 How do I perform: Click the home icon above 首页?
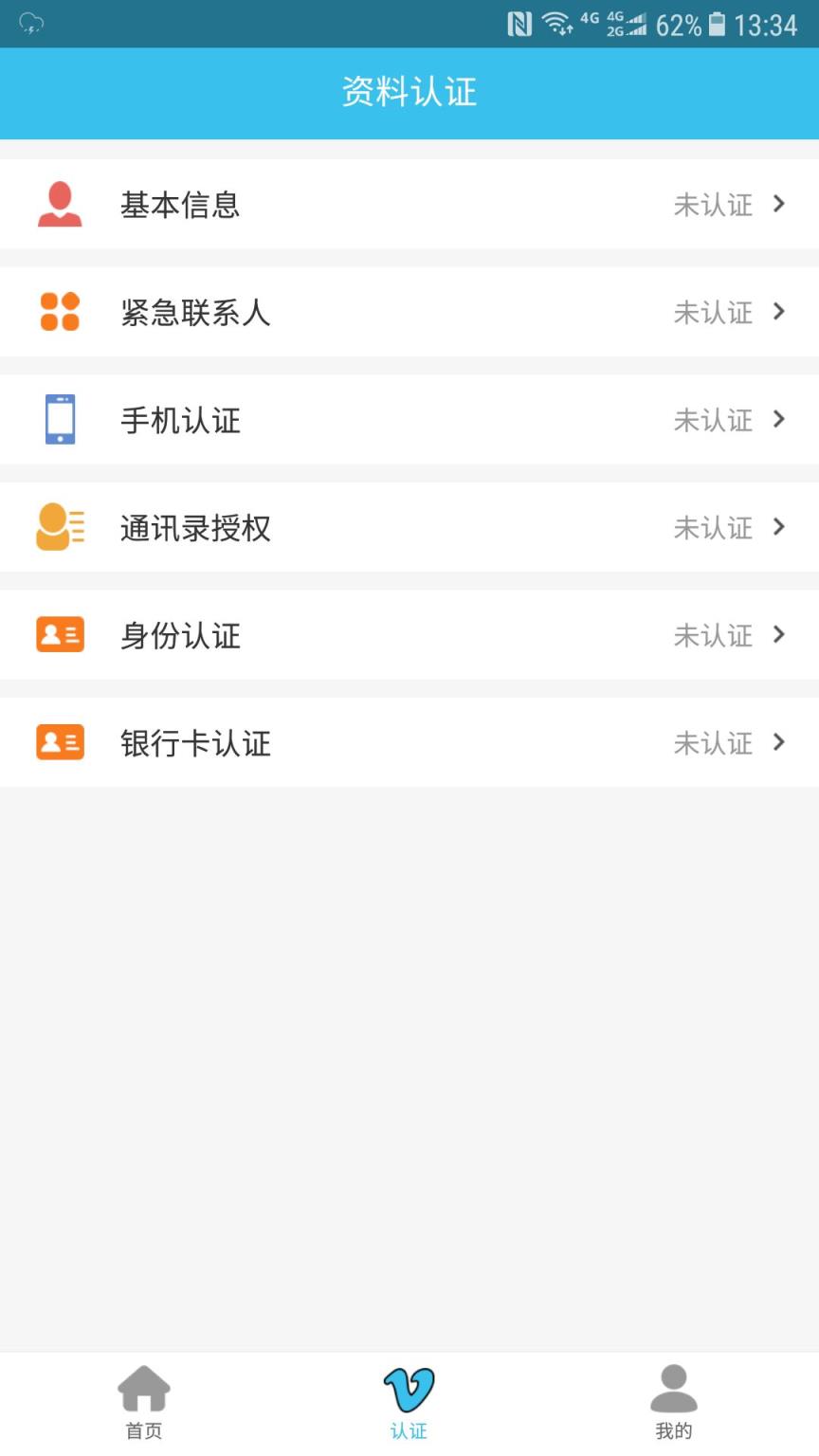coord(143,1387)
